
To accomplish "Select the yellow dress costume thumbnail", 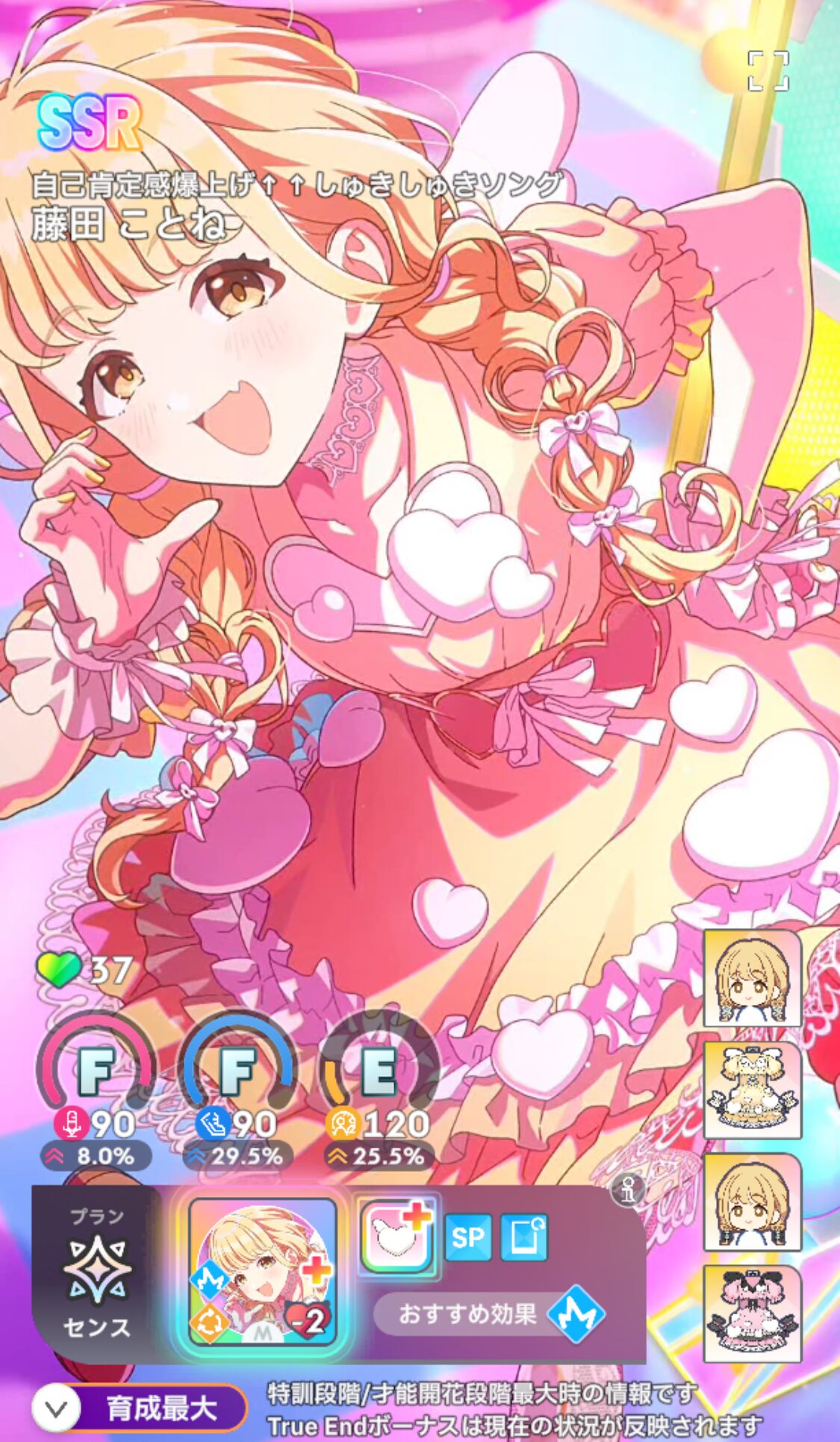I will pyautogui.click(x=753, y=1090).
